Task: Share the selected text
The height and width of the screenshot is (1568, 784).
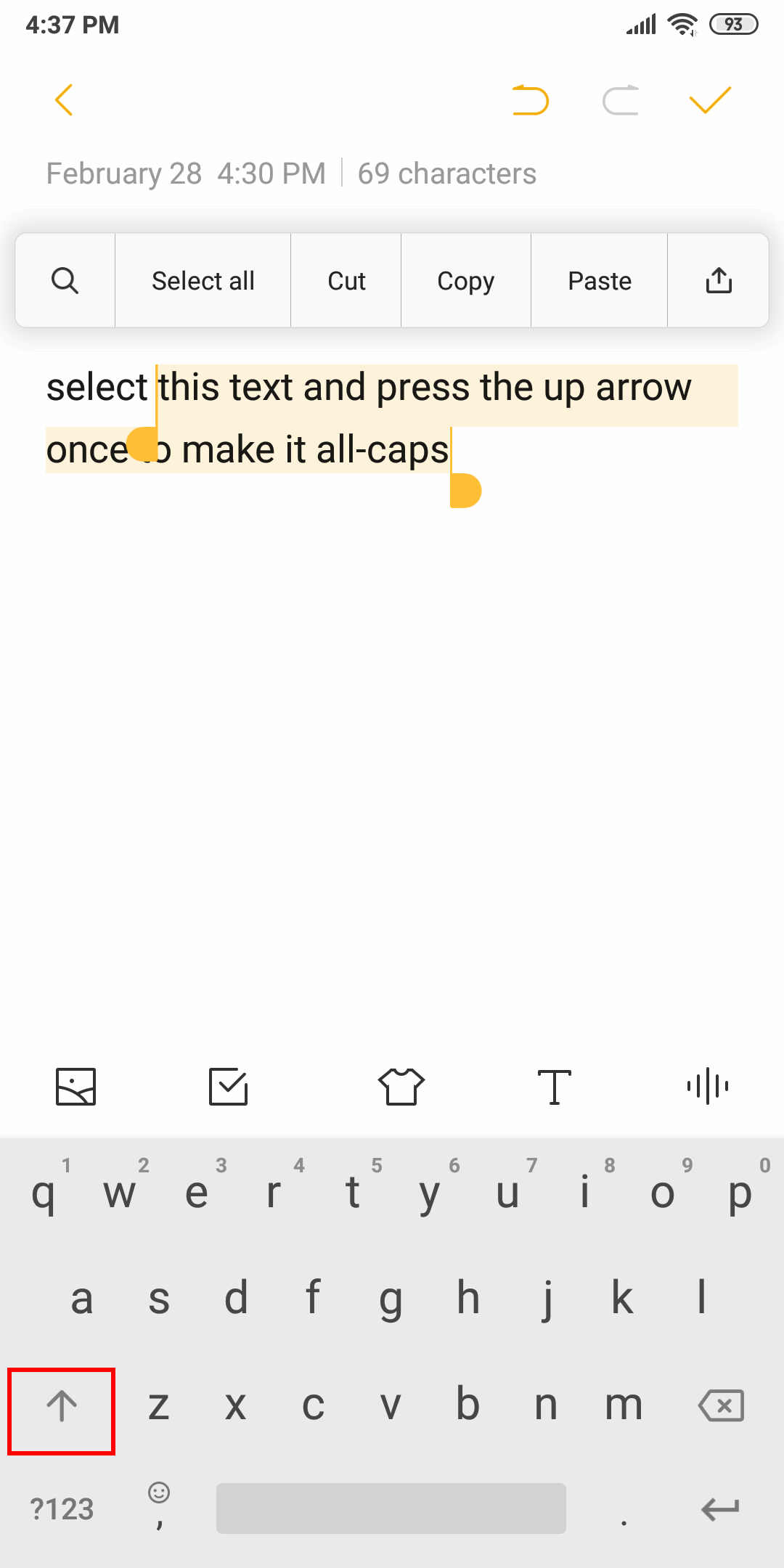Action: click(x=718, y=280)
